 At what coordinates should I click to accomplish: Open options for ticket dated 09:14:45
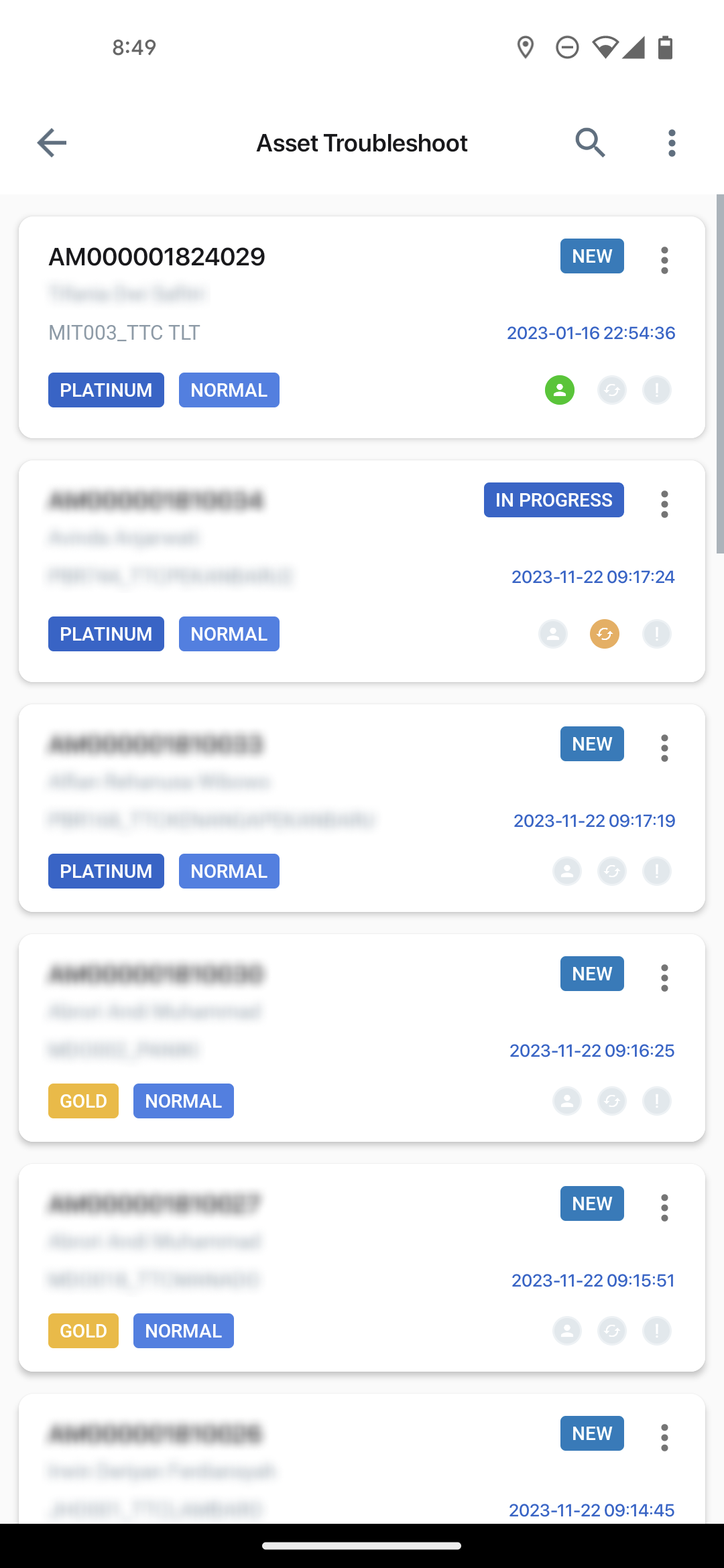coord(664,1437)
